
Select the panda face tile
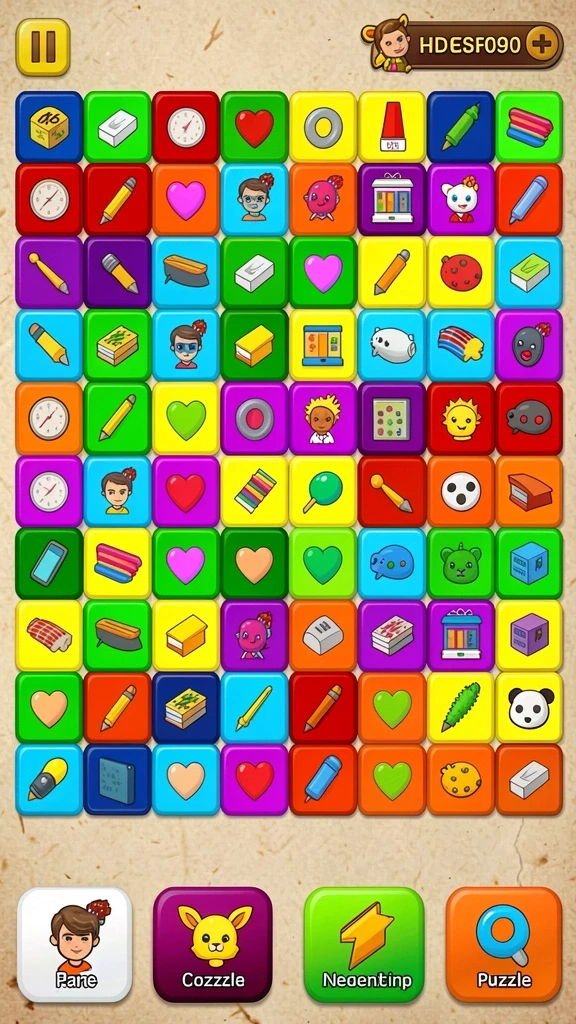(x=530, y=709)
